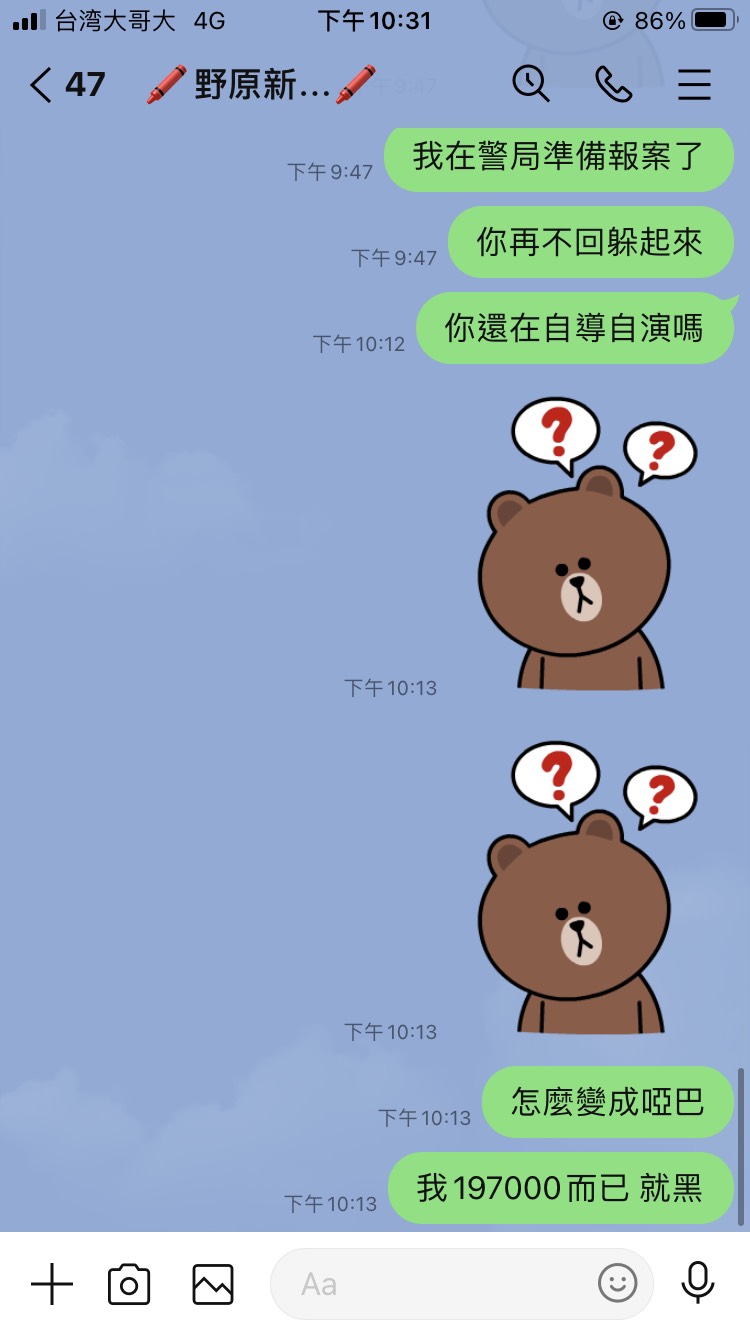Launch the camera from chat
This screenshot has width=750, height=1334.
tap(129, 1284)
